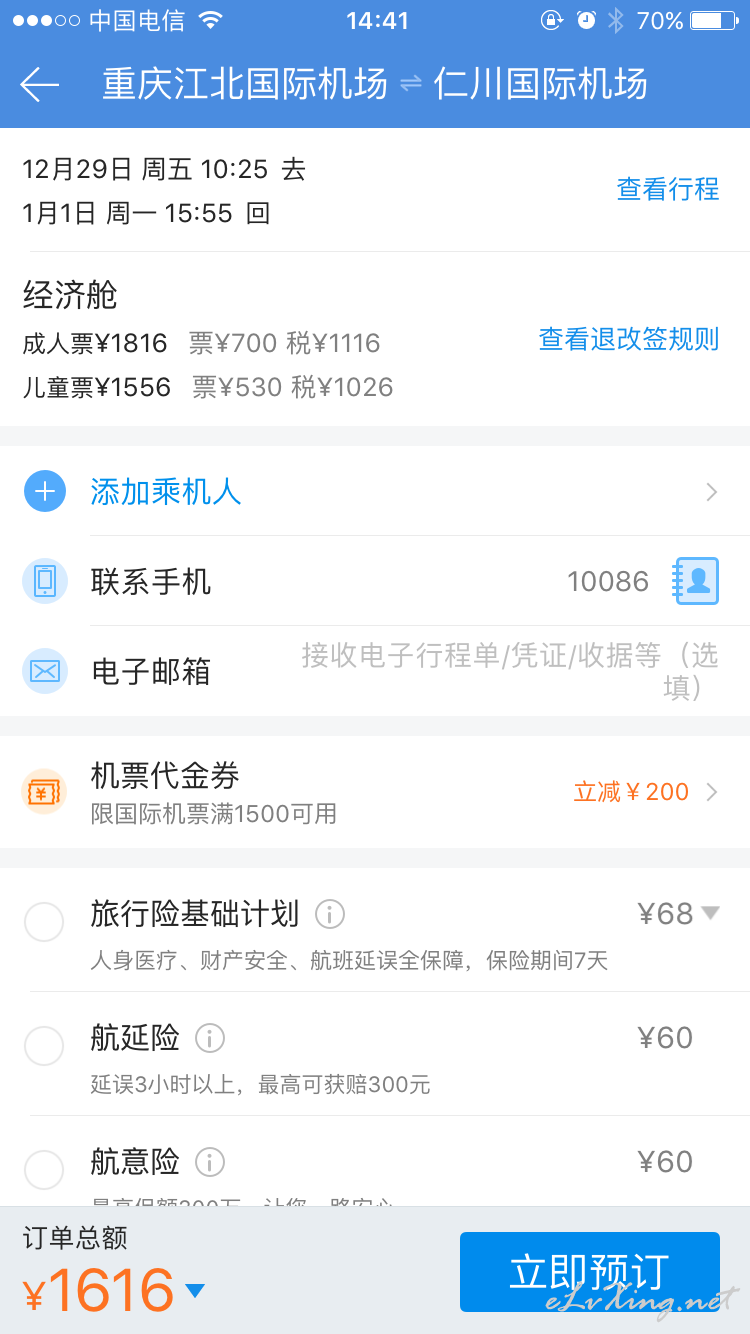Show info for 航意险
Screen dimensions: 750x1334
(x=210, y=1161)
